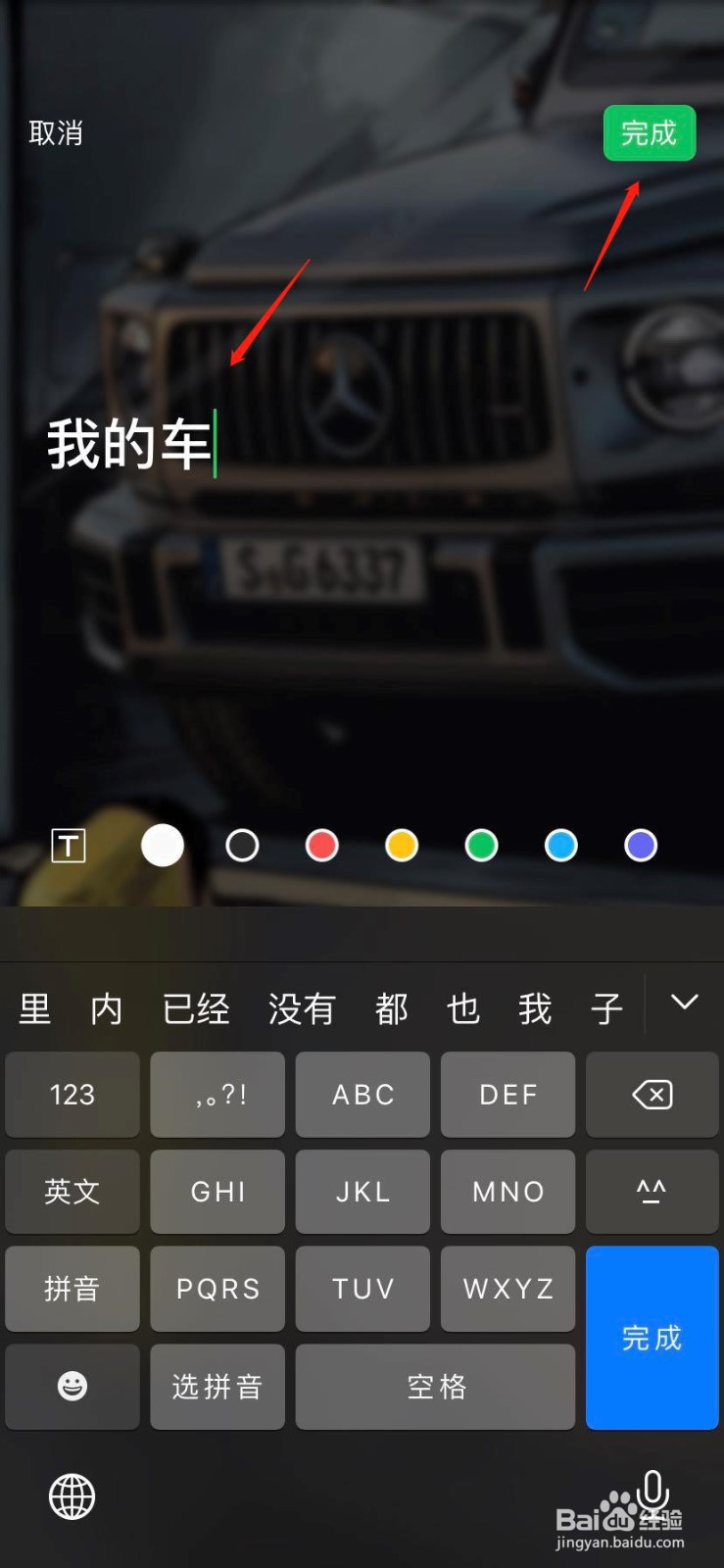Tap the green 完成 button to finish
The height and width of the screenshot is (1568, 724).
click(x=650, y=133)
